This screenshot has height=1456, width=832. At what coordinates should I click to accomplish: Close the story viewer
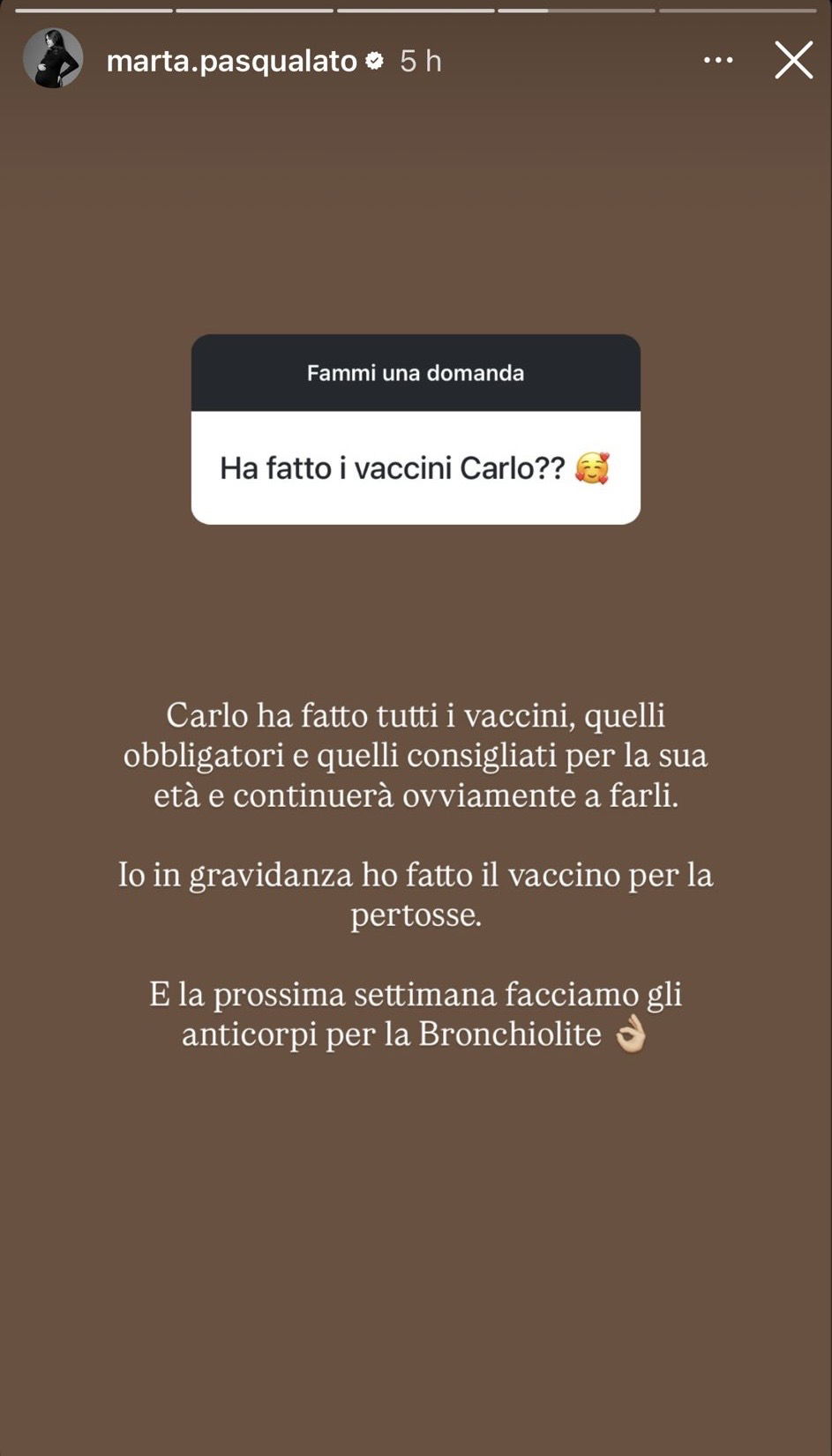click(793, 61)
